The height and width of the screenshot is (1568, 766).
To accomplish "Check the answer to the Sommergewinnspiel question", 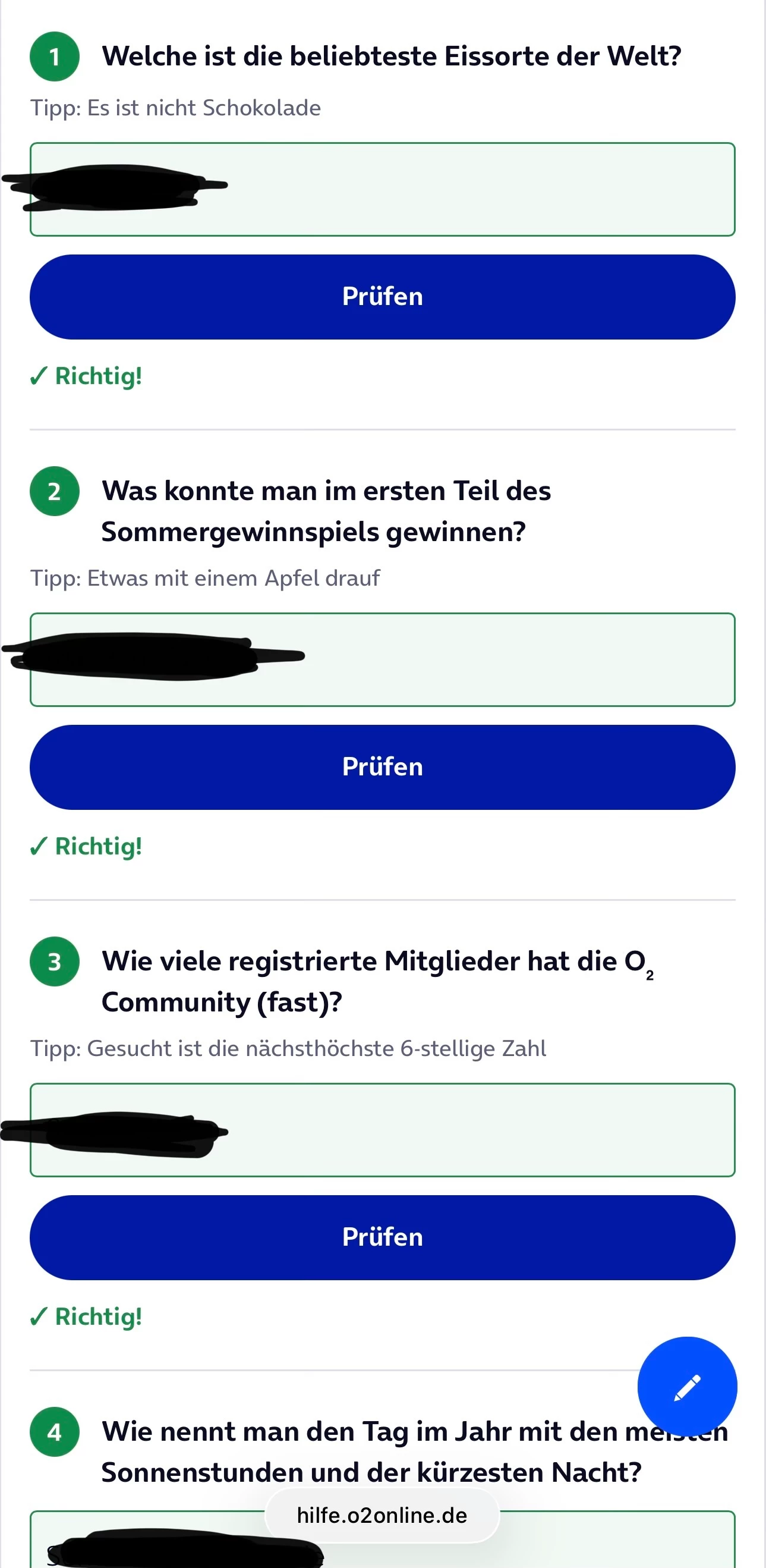I will [382, 767].
